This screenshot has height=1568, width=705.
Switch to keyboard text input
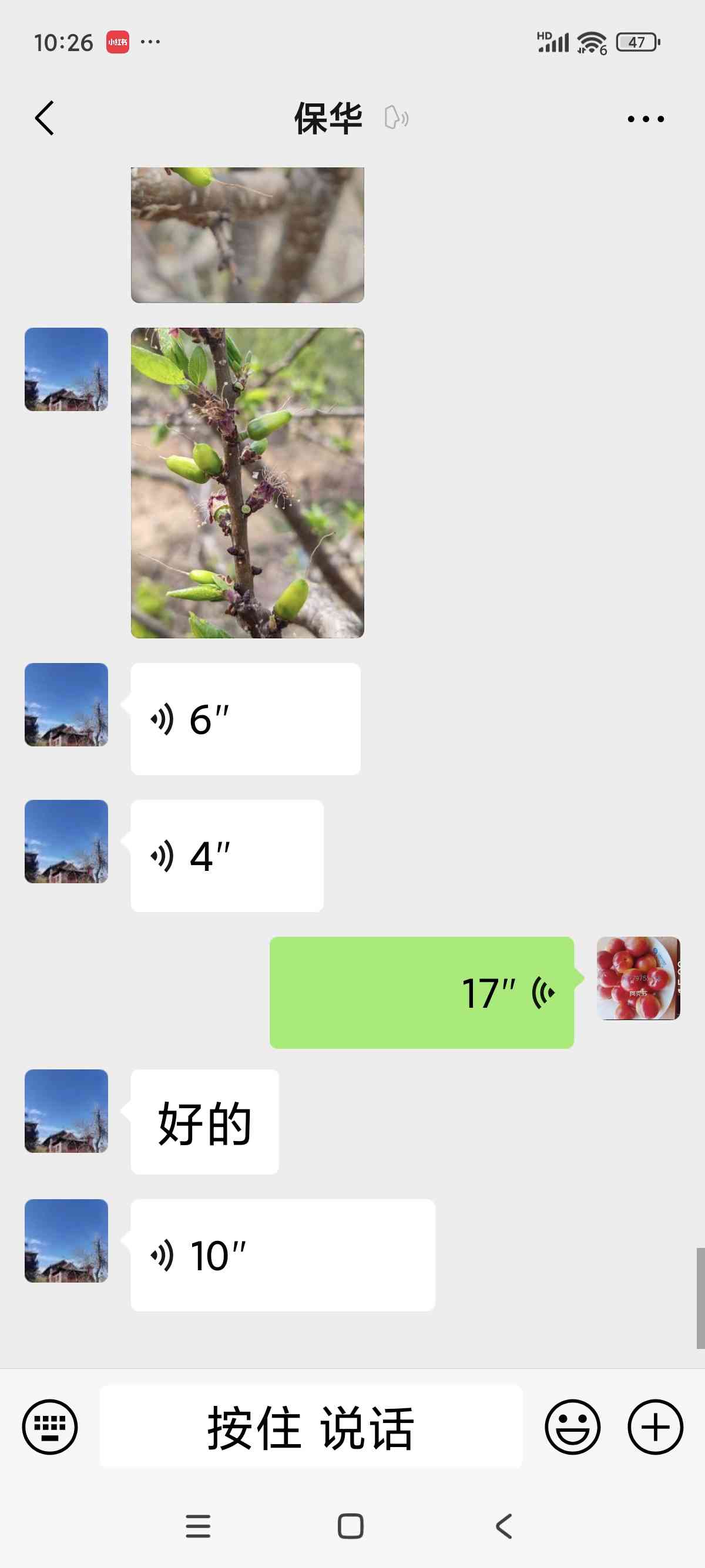click(50, 1427)
